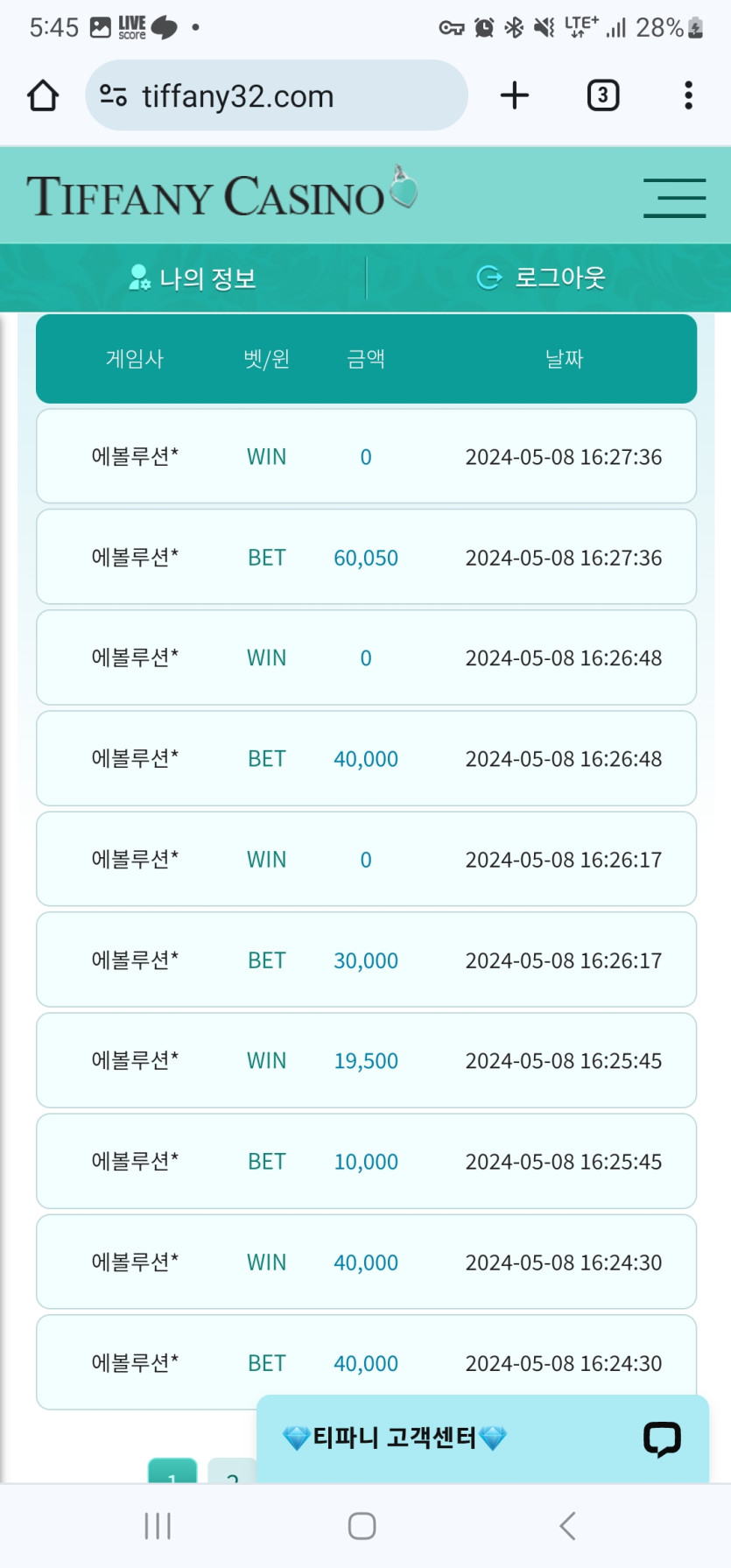Viewport: 731px width, 1568px height.
Task: View the three open tabs
Action: [602, 95]
